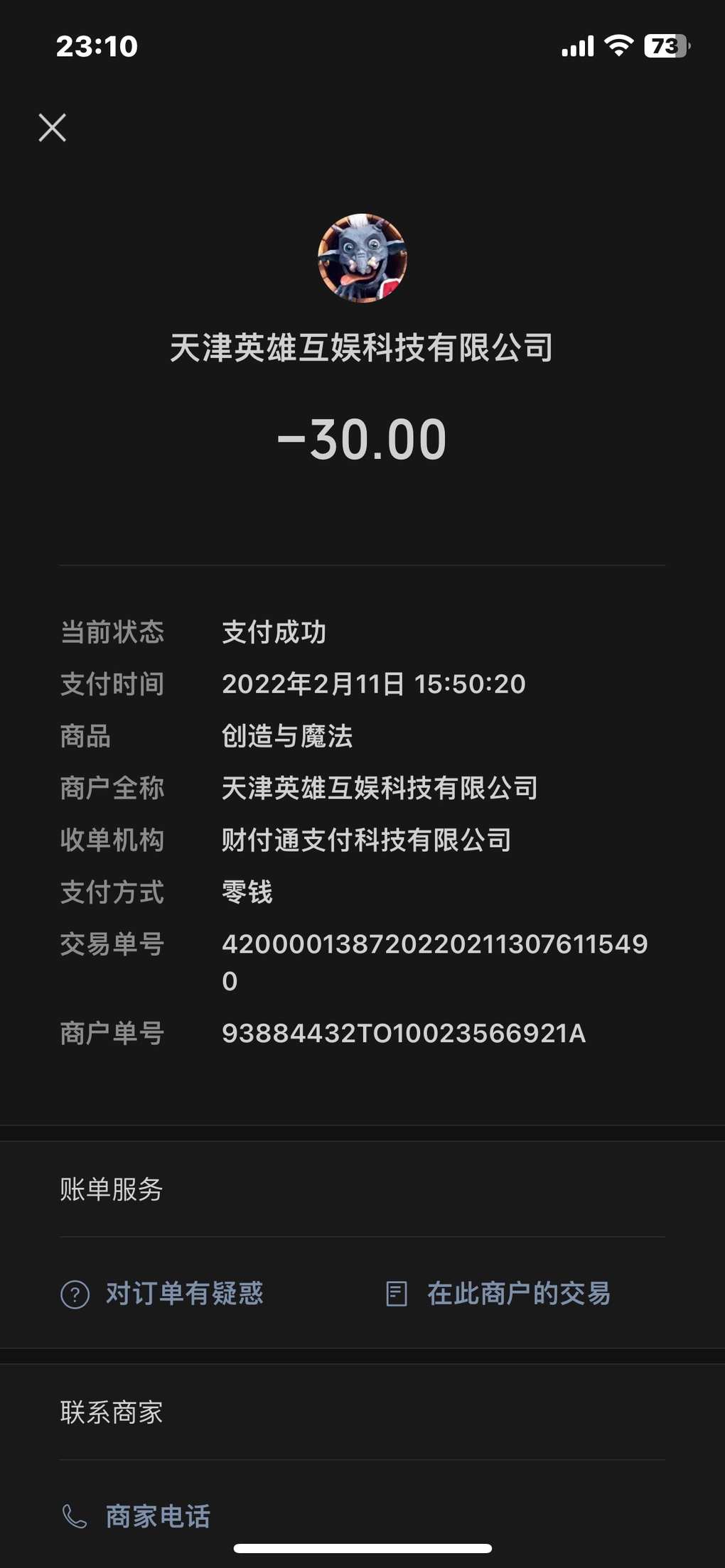Open the merchant avatar for 天津英雄互娱科技有限公司
The width and height of the screenshot is (725, 1568).
click(x=362, y=259)
